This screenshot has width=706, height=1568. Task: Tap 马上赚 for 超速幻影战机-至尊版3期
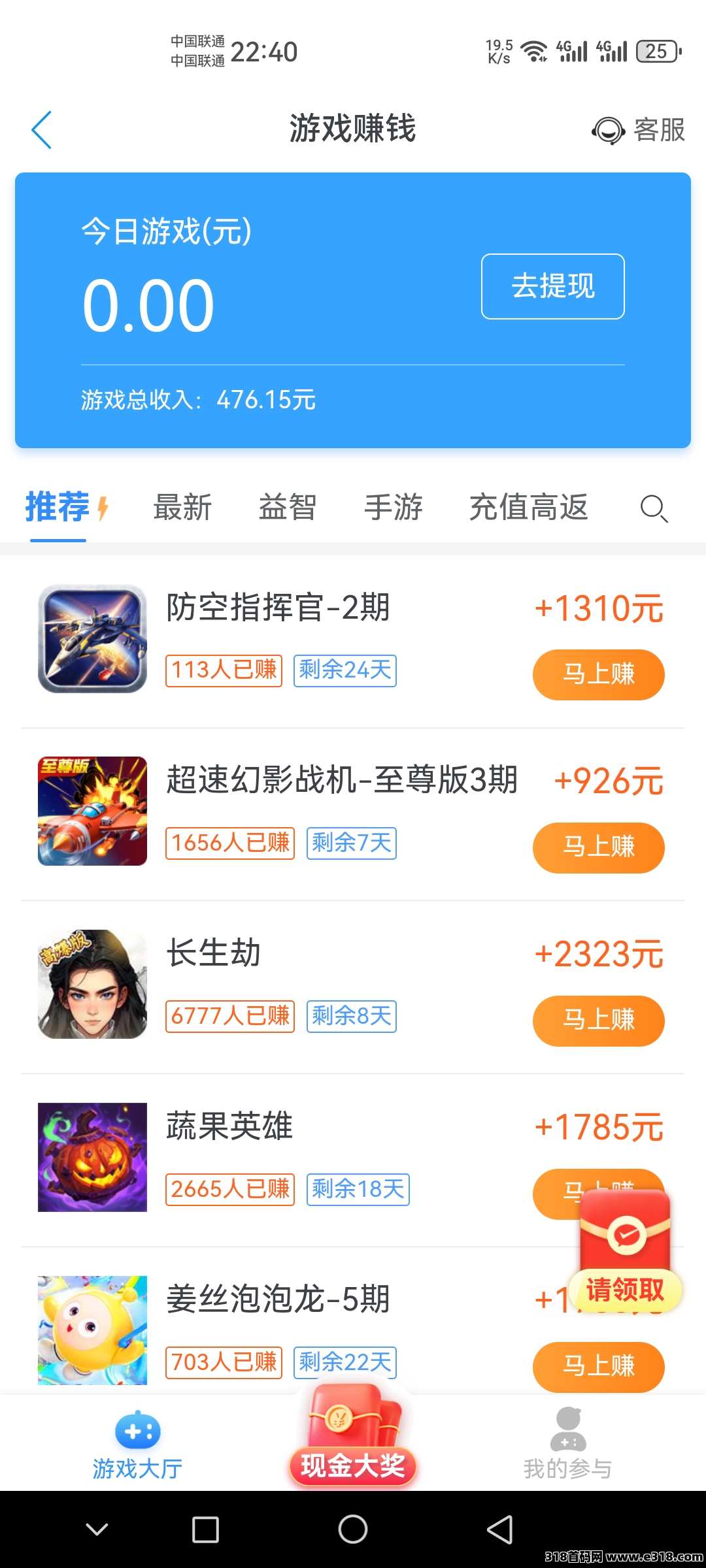pos(598,847)
